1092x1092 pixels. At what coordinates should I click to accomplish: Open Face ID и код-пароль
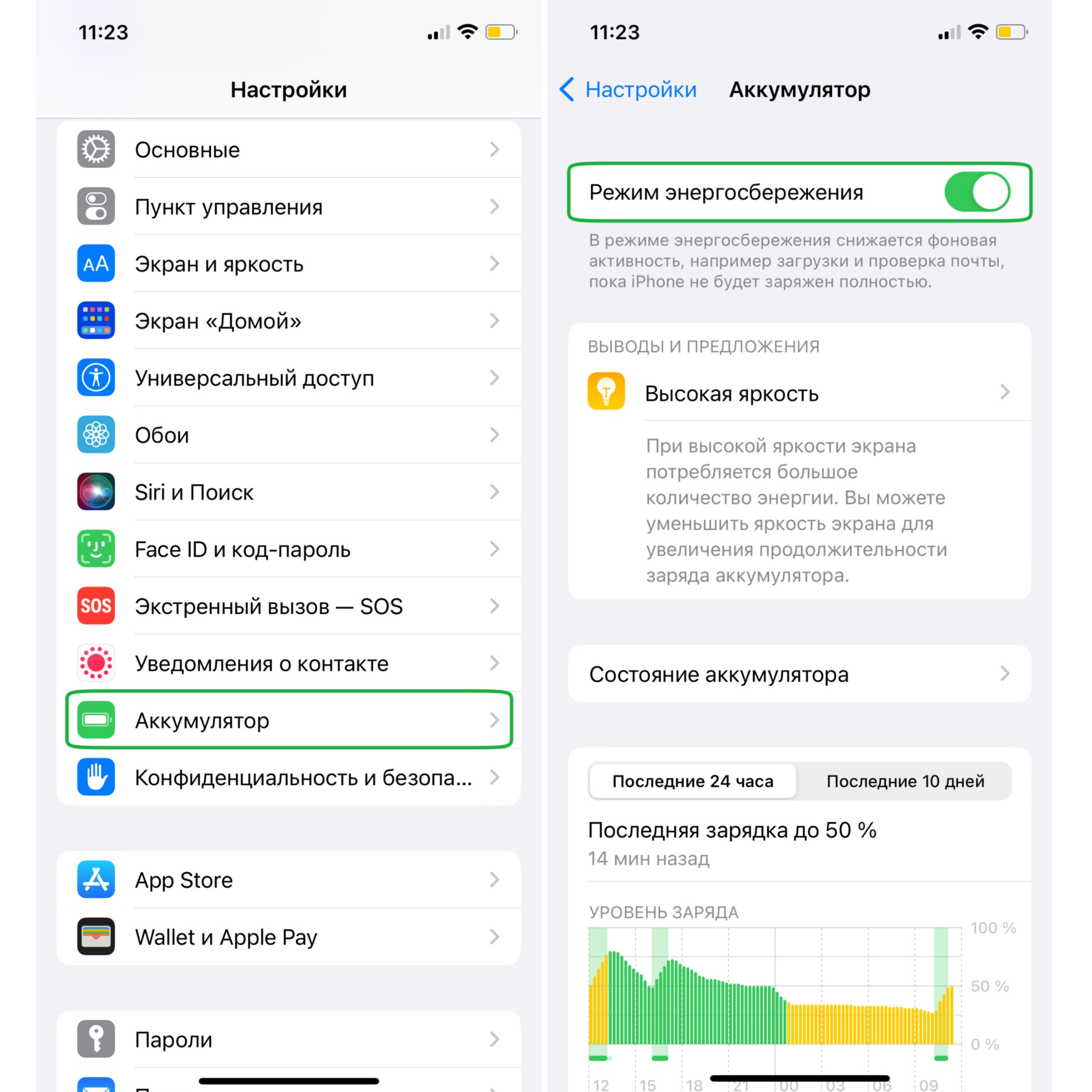288,549
